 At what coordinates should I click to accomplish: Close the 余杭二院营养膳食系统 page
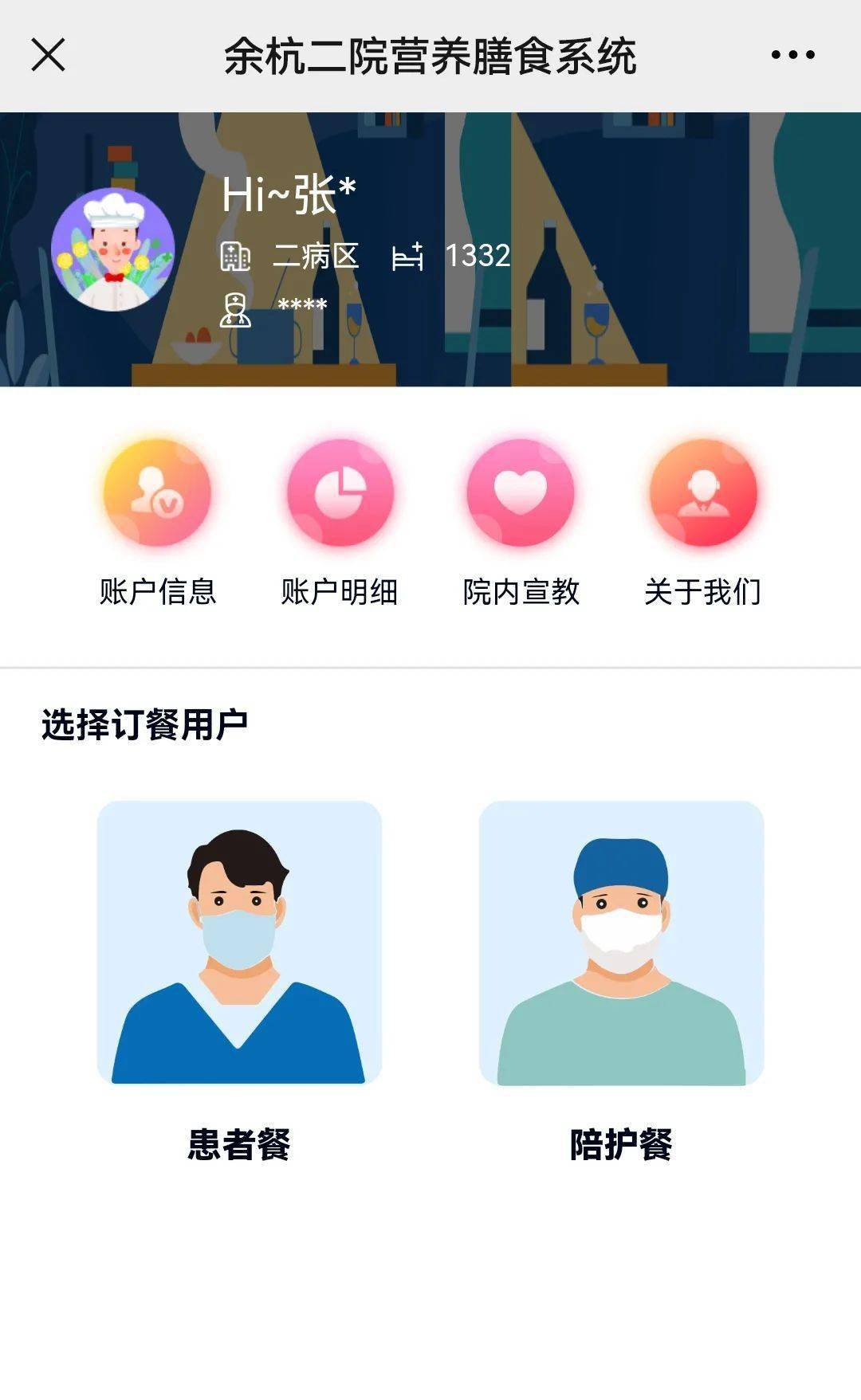48,55
